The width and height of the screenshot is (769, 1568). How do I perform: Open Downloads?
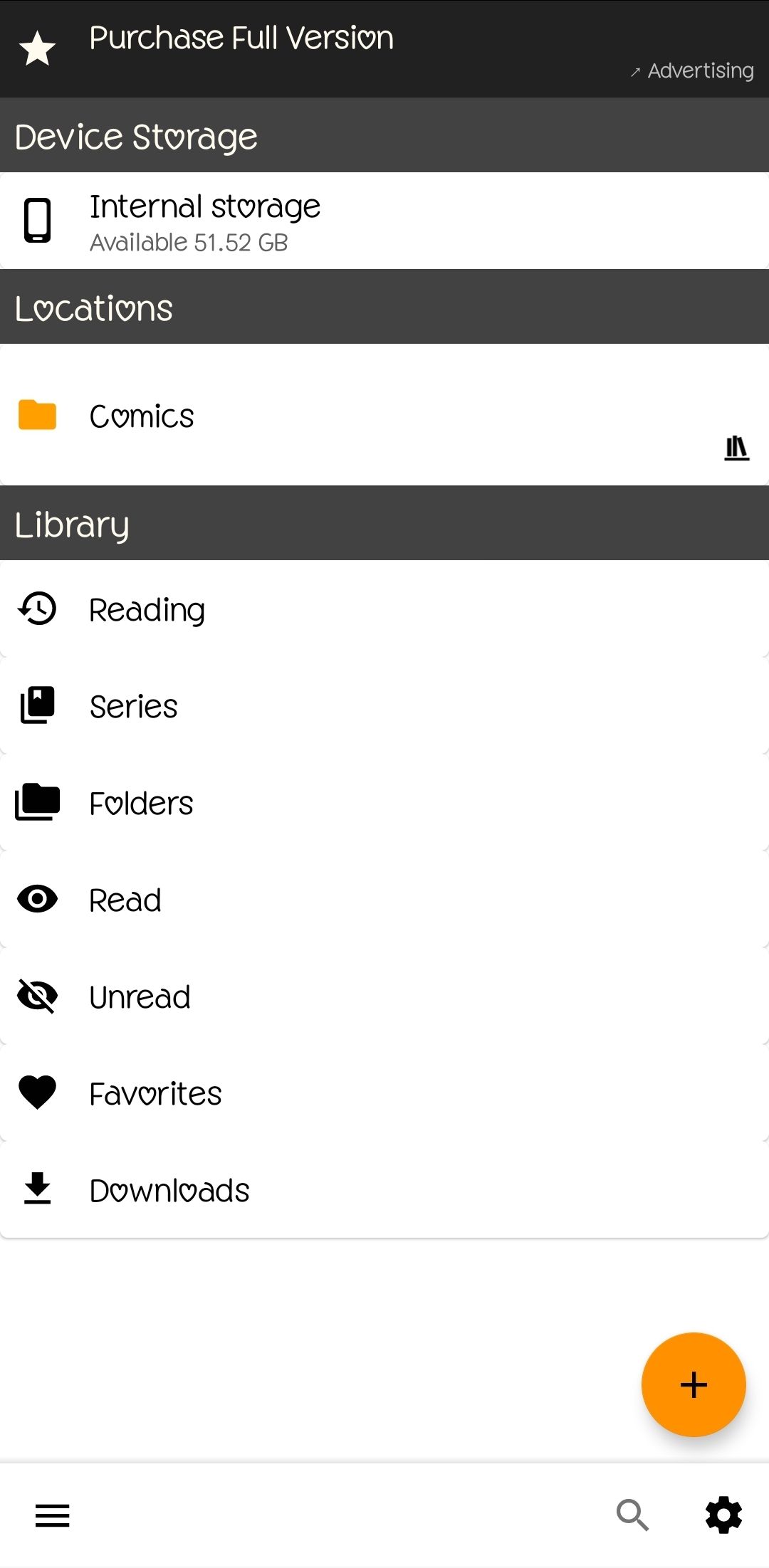tap(384, 1190)
